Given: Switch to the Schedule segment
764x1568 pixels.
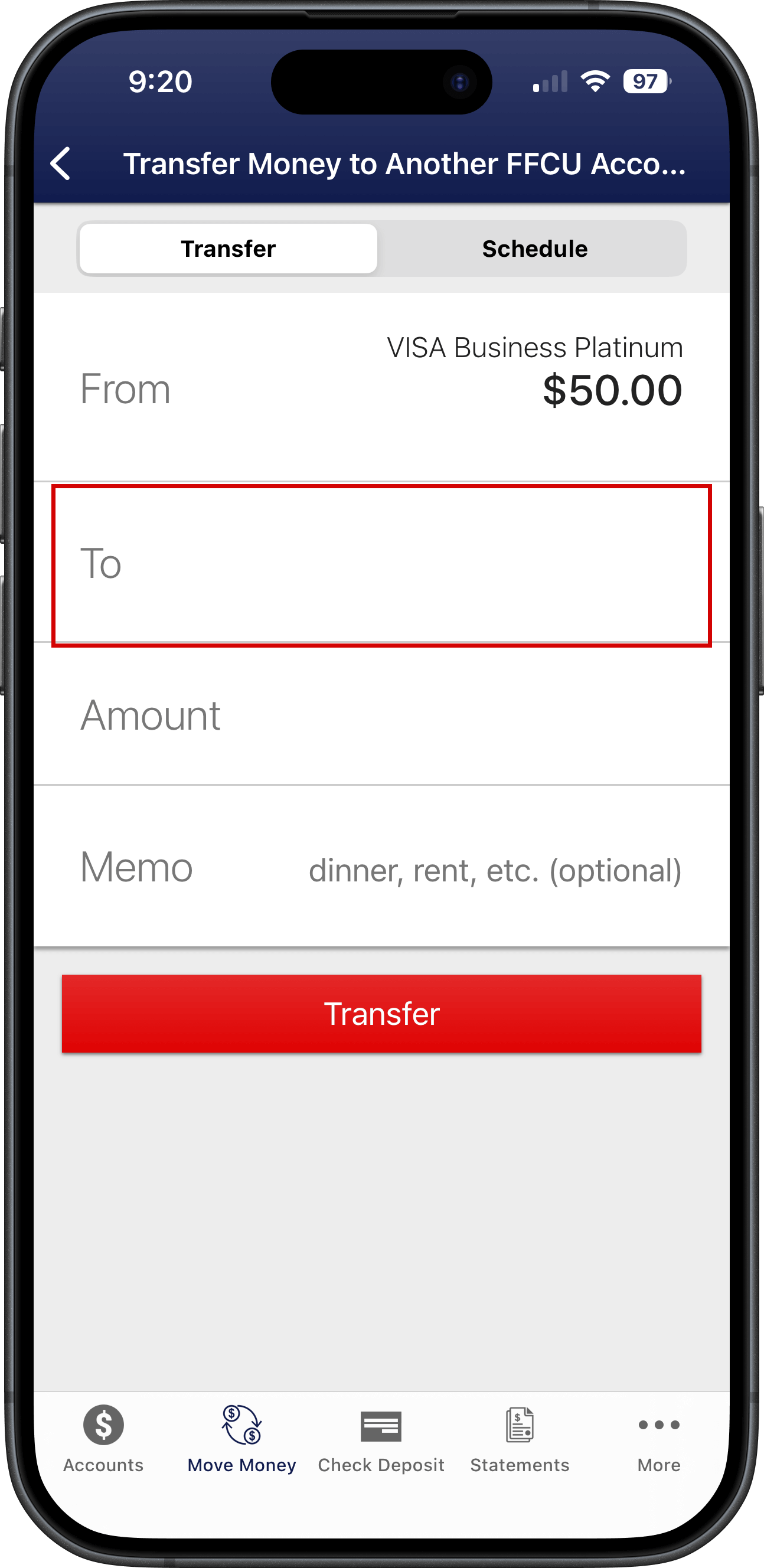Looking at the screenshot, I should tap(534, 249).
